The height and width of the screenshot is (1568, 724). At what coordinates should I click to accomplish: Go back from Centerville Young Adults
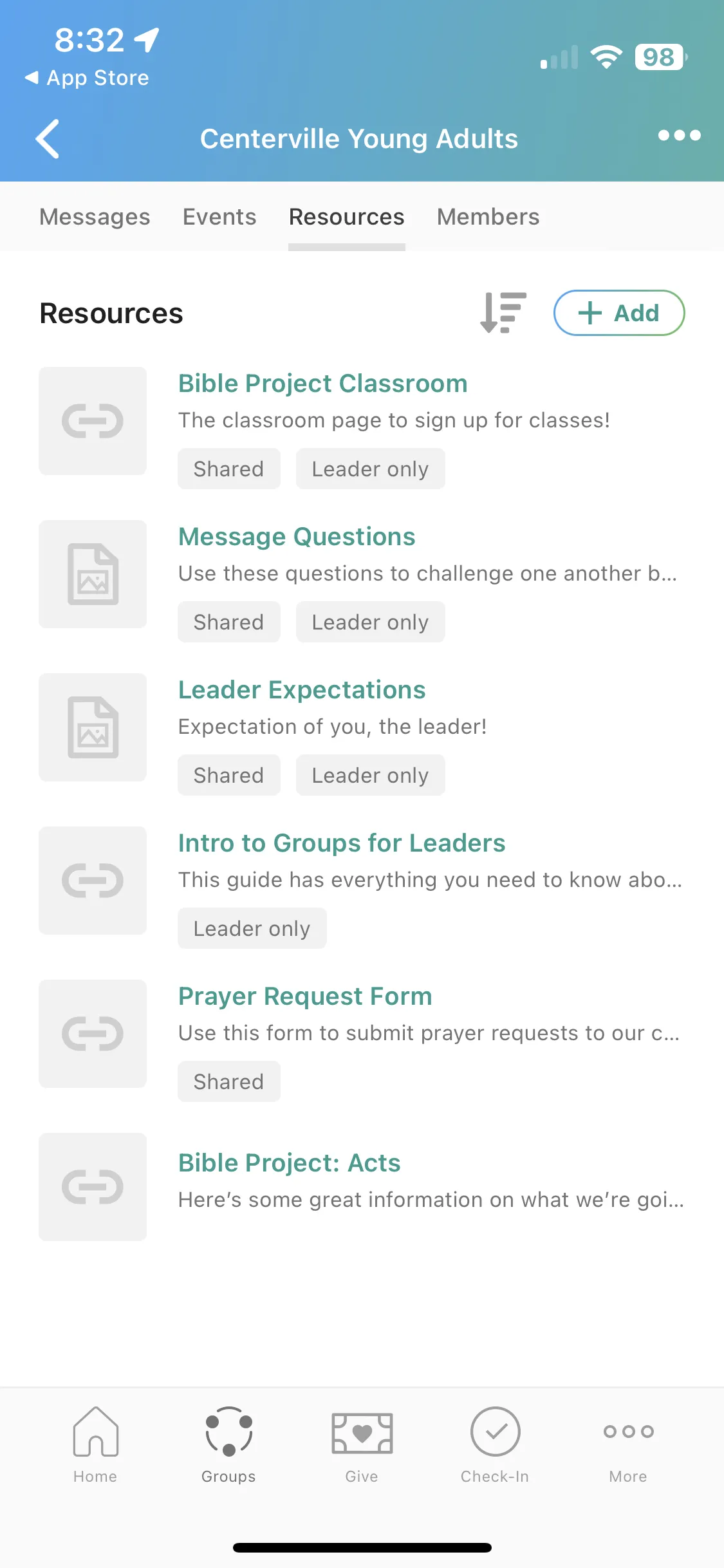tap(48, 138)
